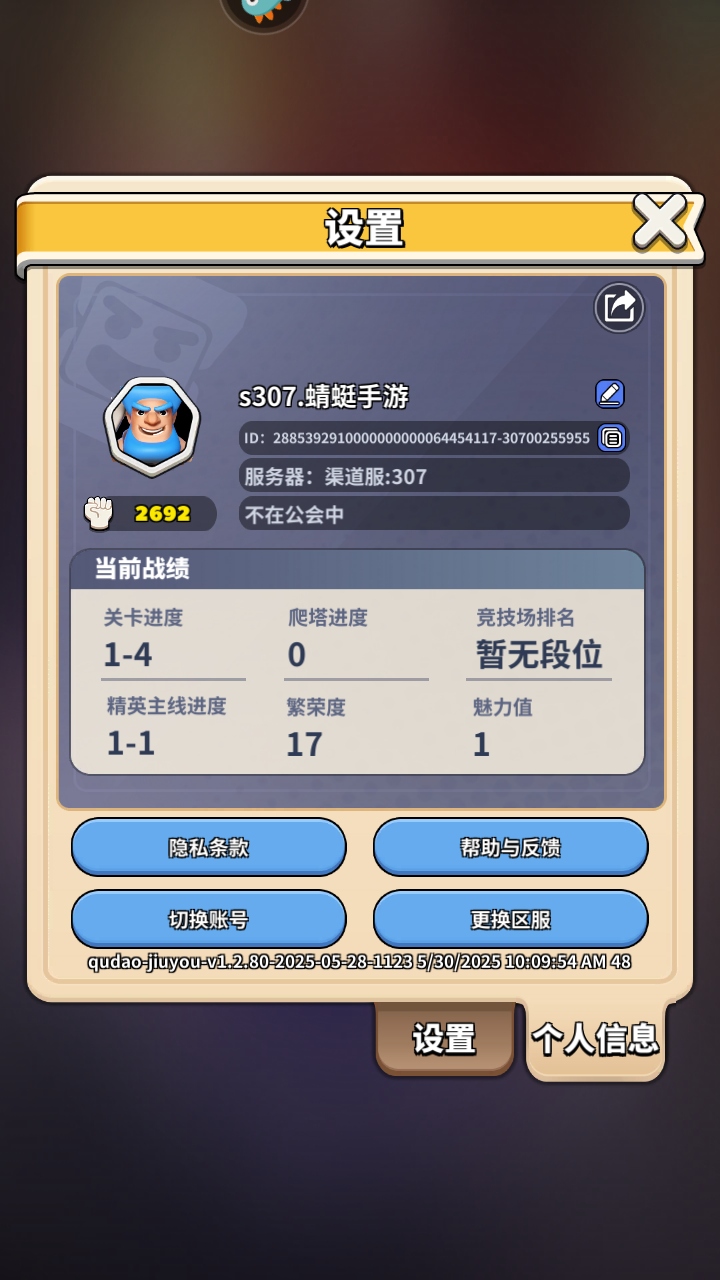Tap 切换账号 to switch account
Viewport: 720px width, 1280px height.
click(x=208, y=919)
